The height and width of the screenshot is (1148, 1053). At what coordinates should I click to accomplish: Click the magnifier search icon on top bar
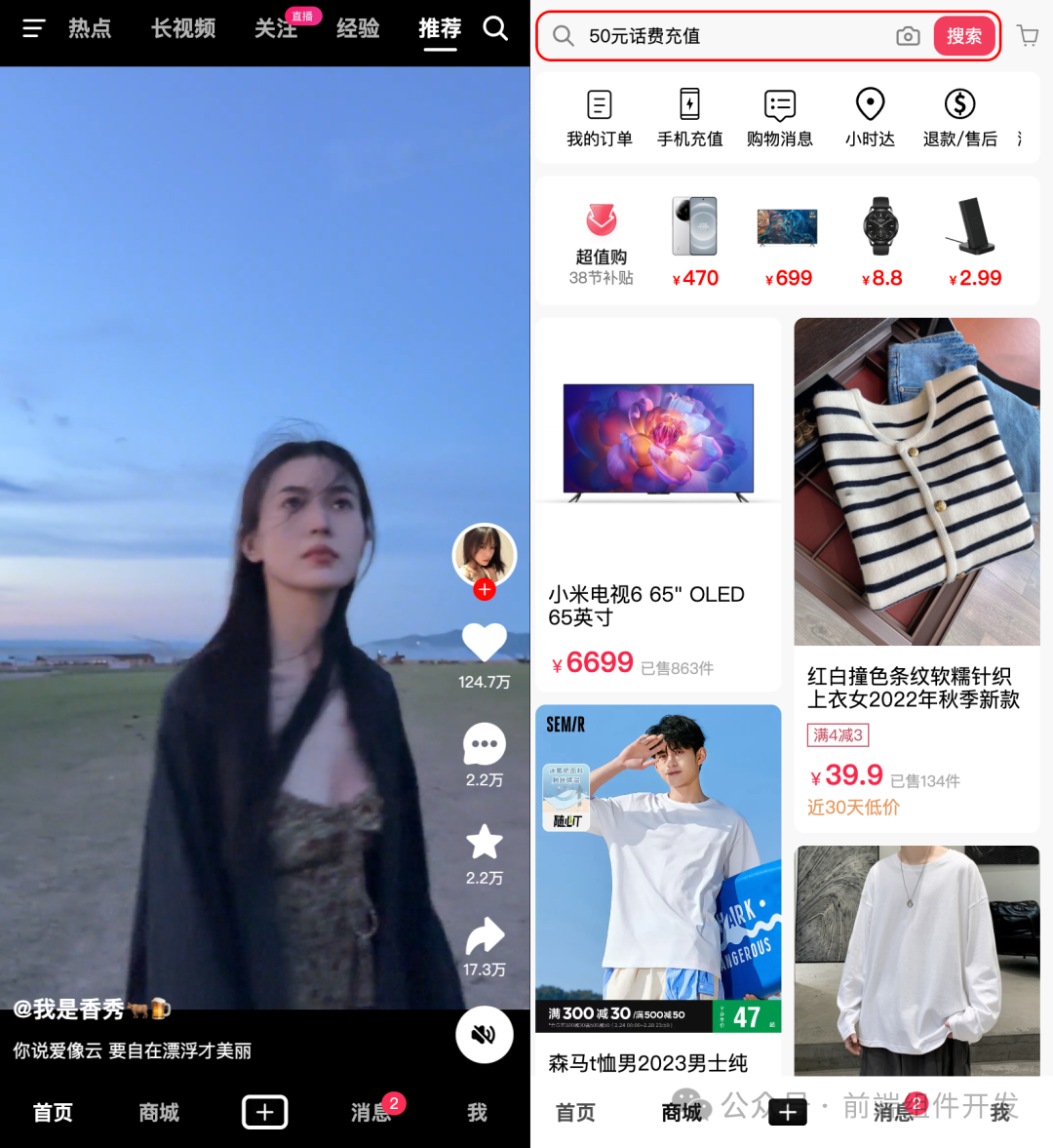pos(495,29)
